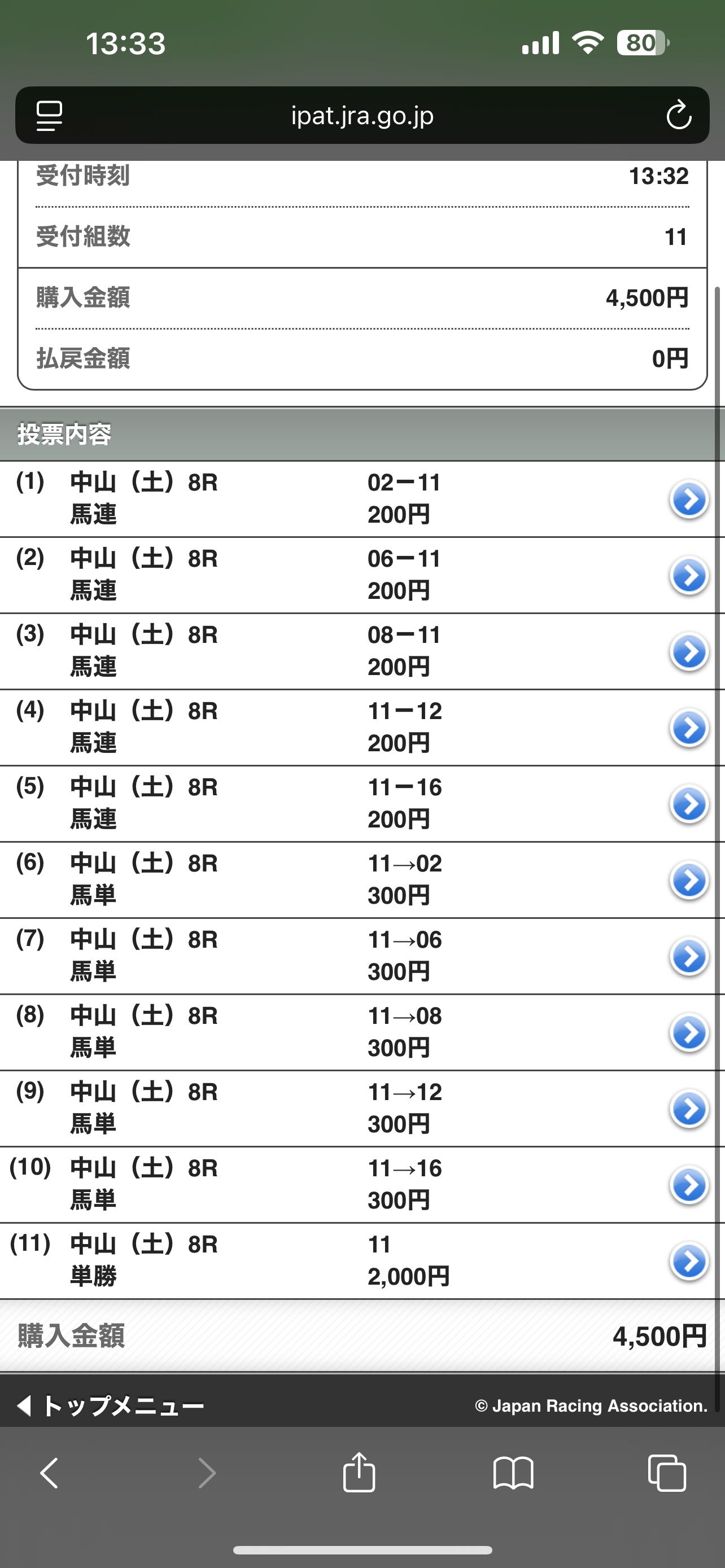The image size is (725, 1568).
Task: Open browser bookmarks
Action: coord(513,1473)
